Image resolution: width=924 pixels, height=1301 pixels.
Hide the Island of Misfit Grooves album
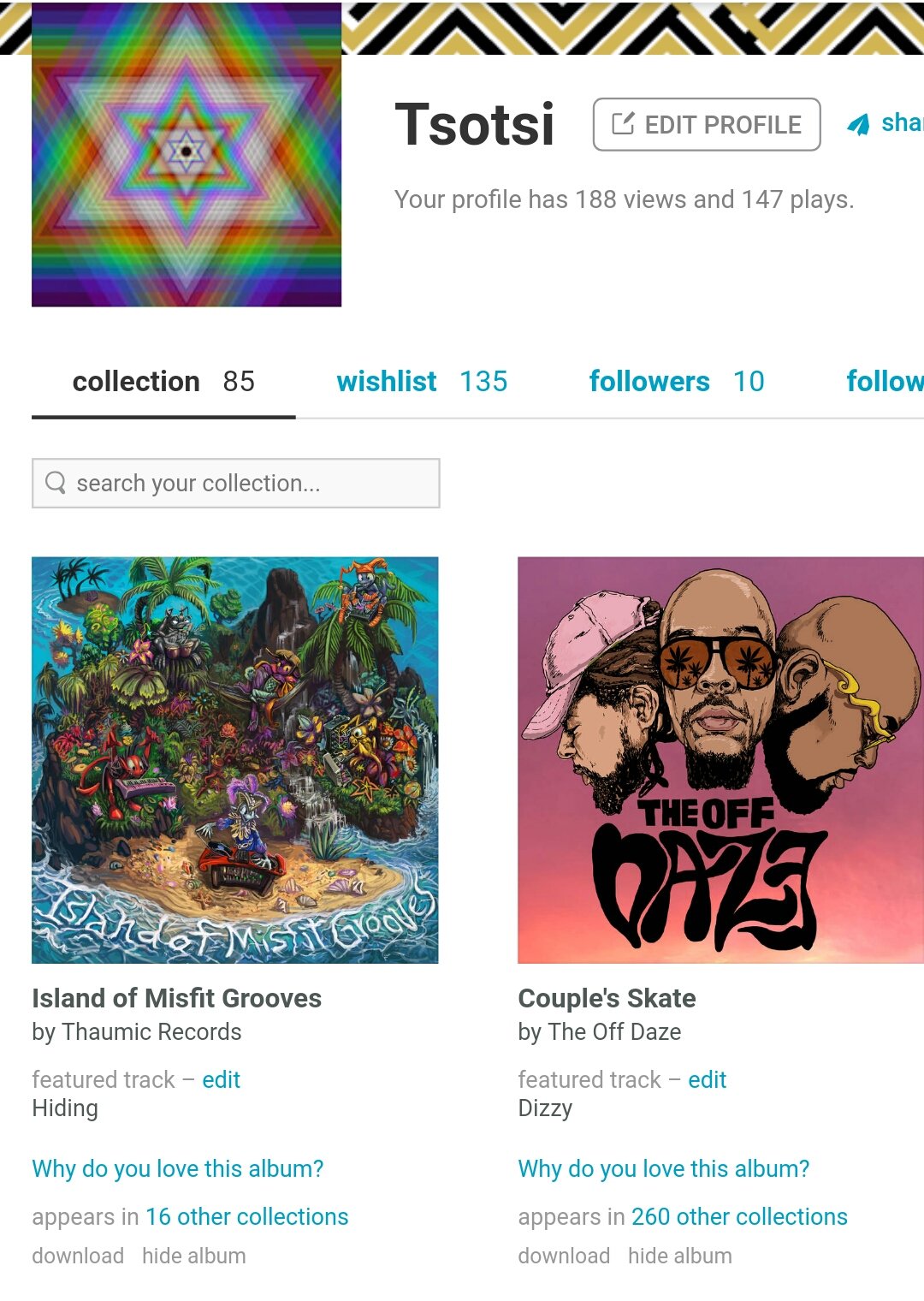(x=194, y=1256)
